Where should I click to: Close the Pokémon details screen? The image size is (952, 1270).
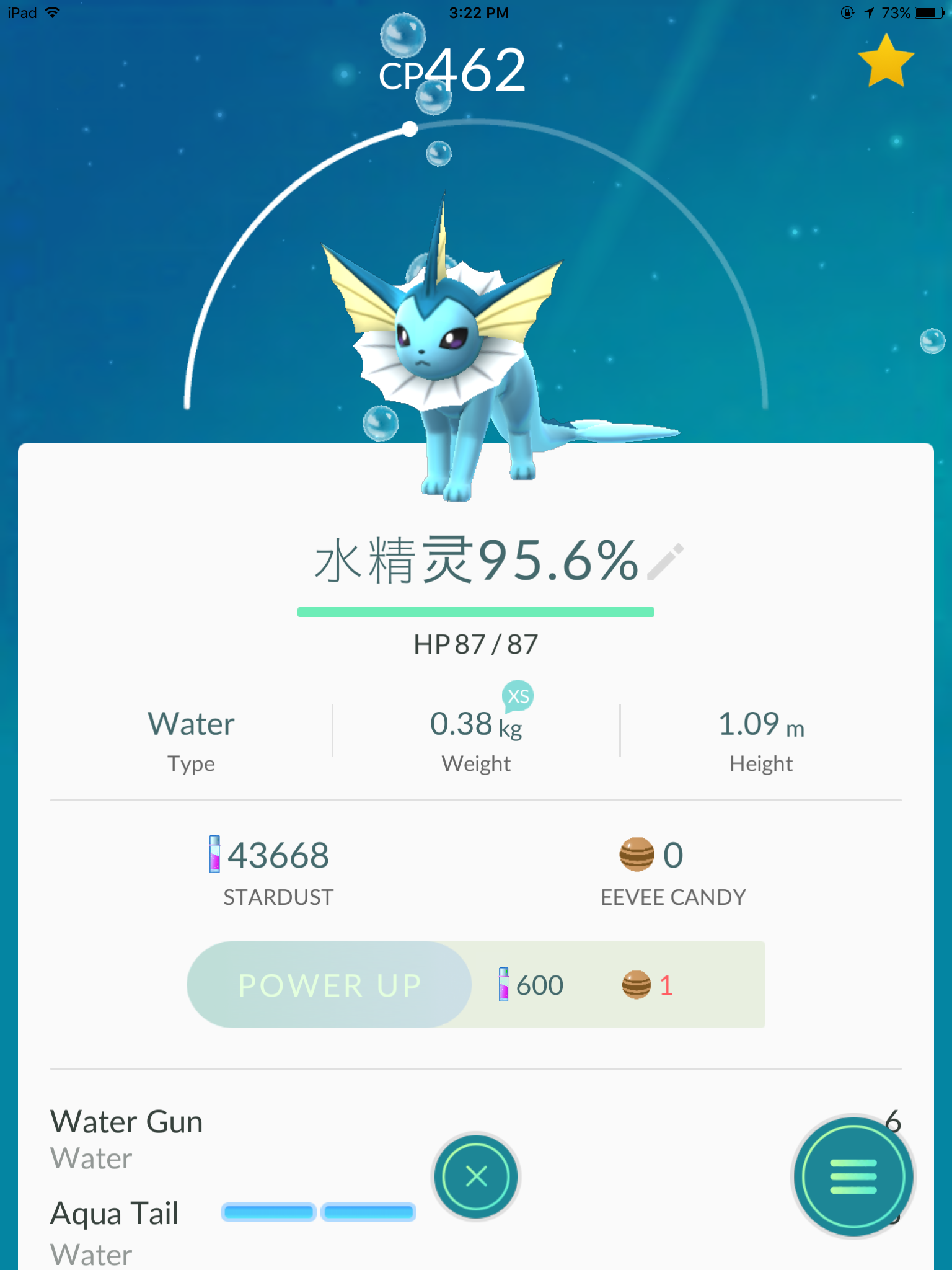click(x=476, y=1176)
